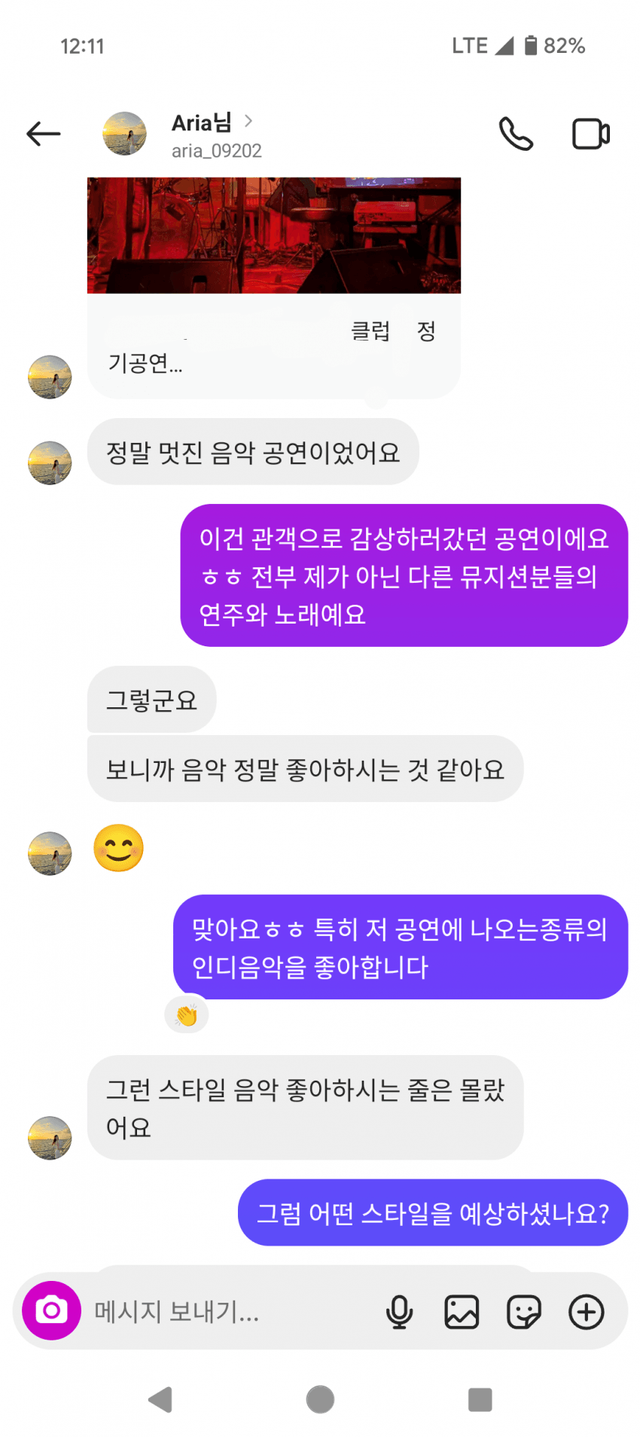Start a voice call with Aria
640x1437 pixels.
516,134
